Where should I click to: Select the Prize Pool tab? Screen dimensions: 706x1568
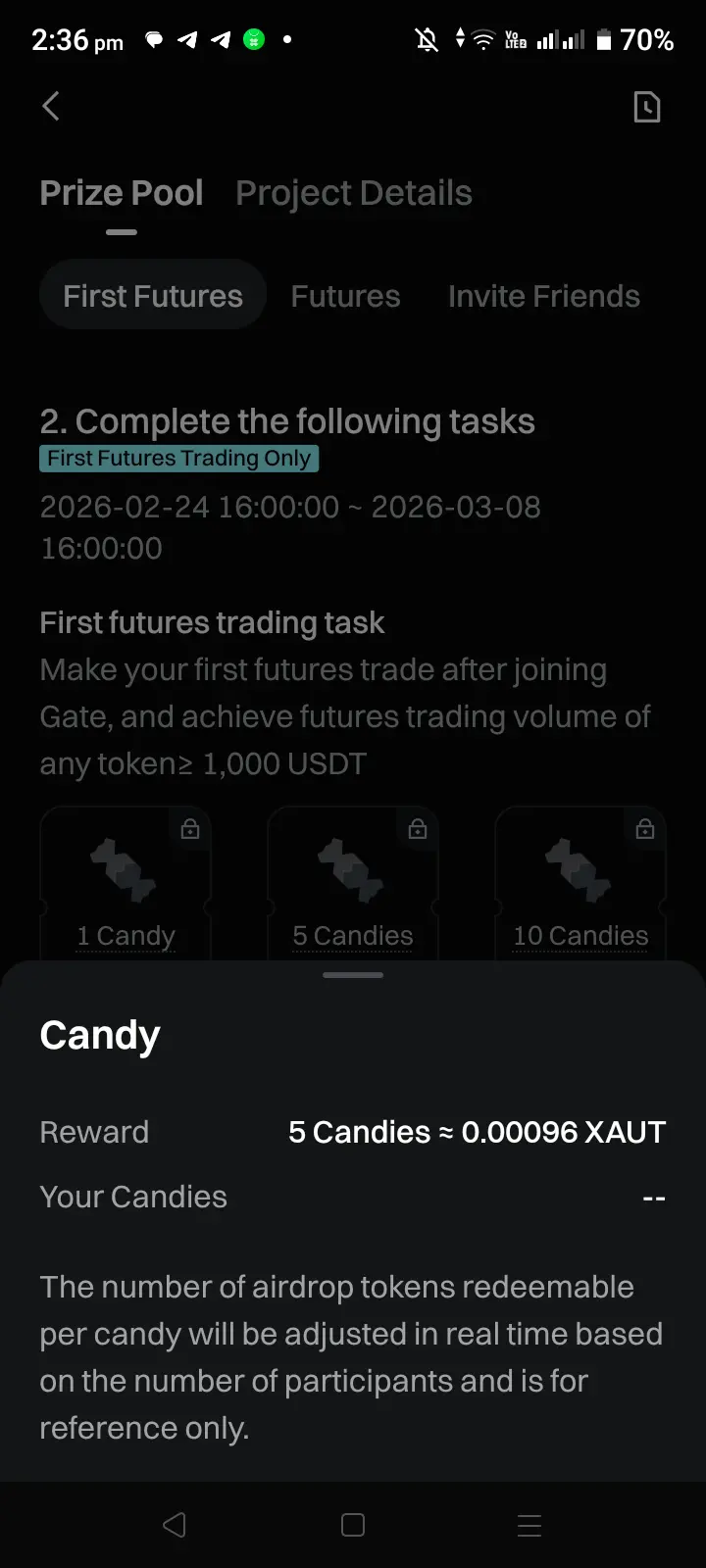122,193
